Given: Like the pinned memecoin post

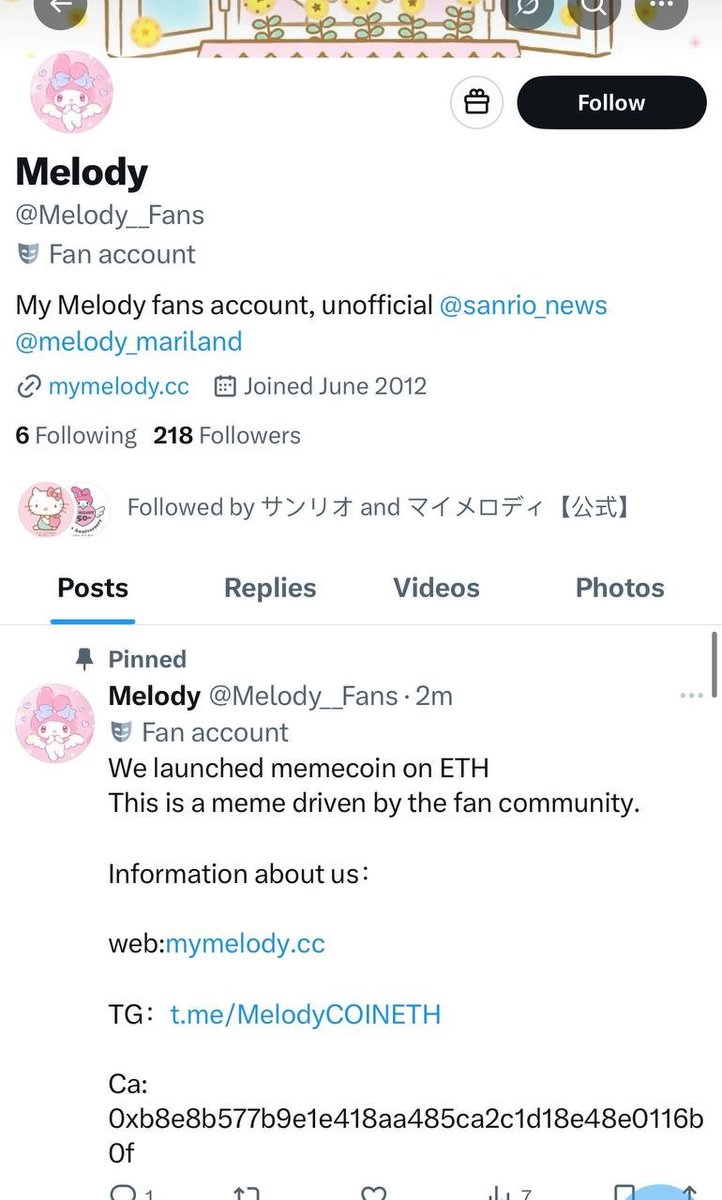Looking at the screenshot, I should 374,1190.
